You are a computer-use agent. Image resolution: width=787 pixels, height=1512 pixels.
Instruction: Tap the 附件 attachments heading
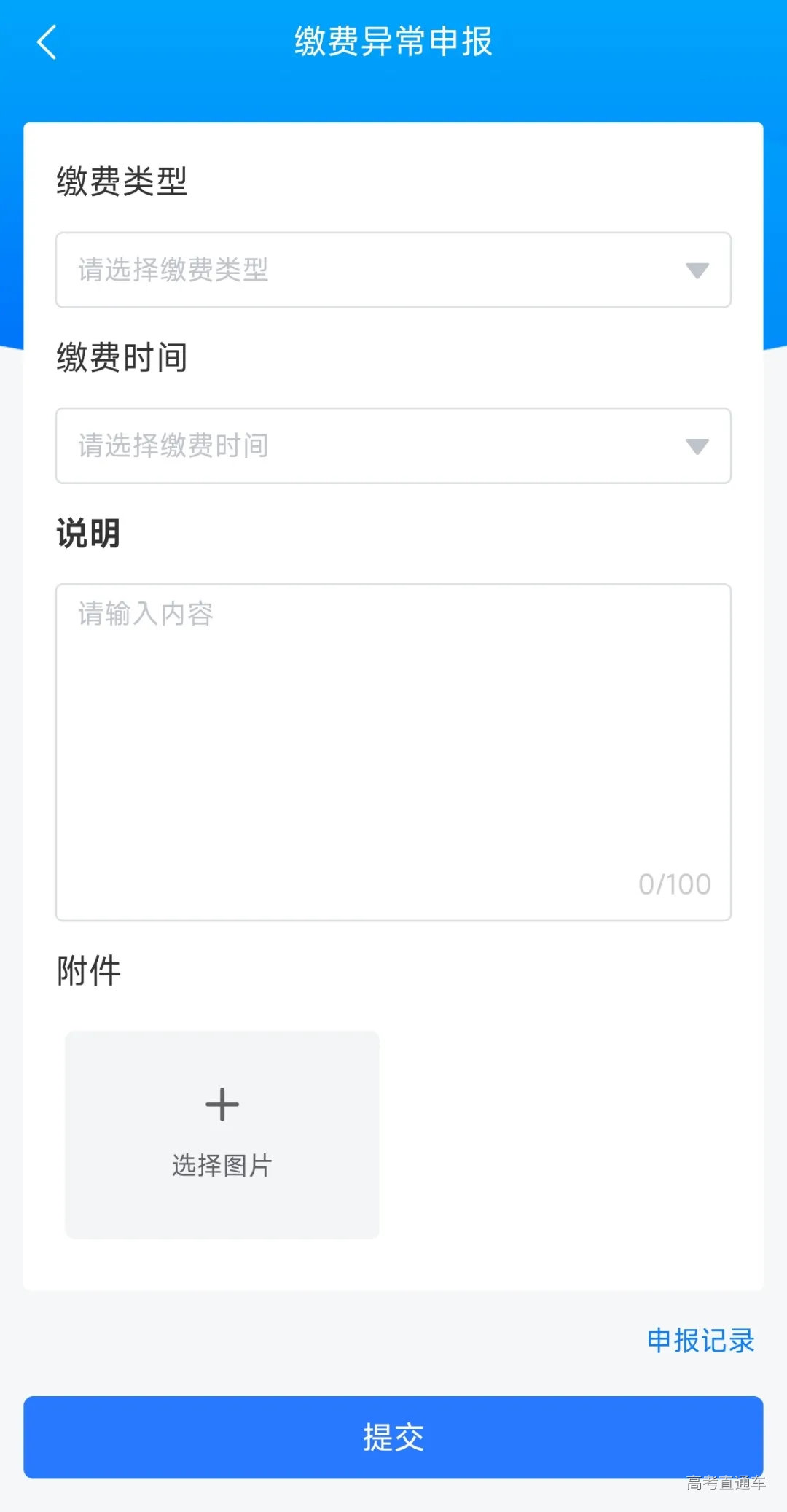87,970
